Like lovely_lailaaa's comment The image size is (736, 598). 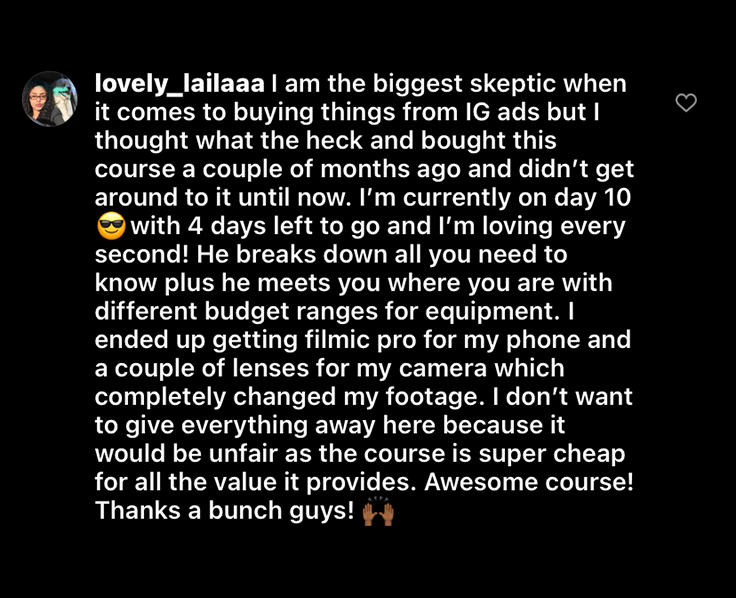(x=686, y=102)
